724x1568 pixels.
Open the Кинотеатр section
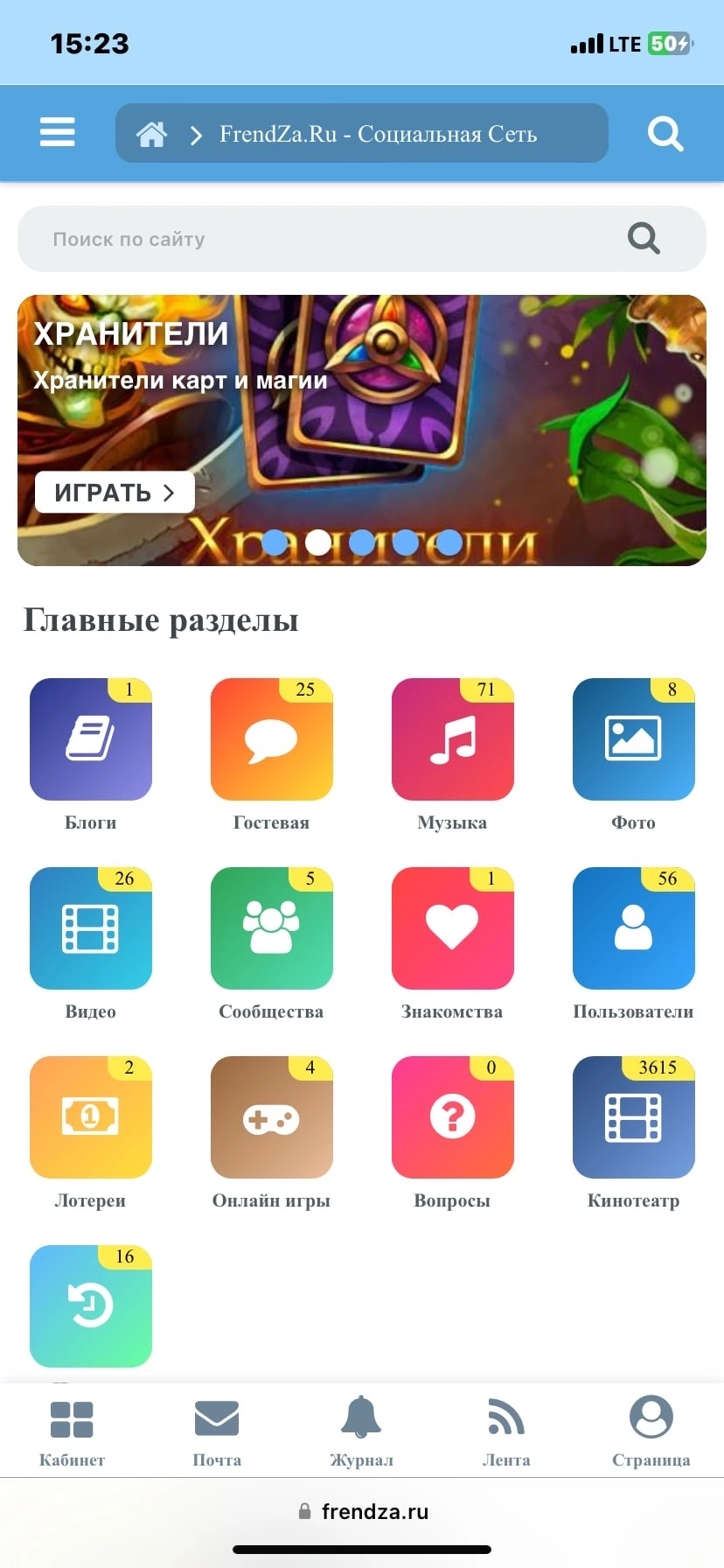point(634,1118)
